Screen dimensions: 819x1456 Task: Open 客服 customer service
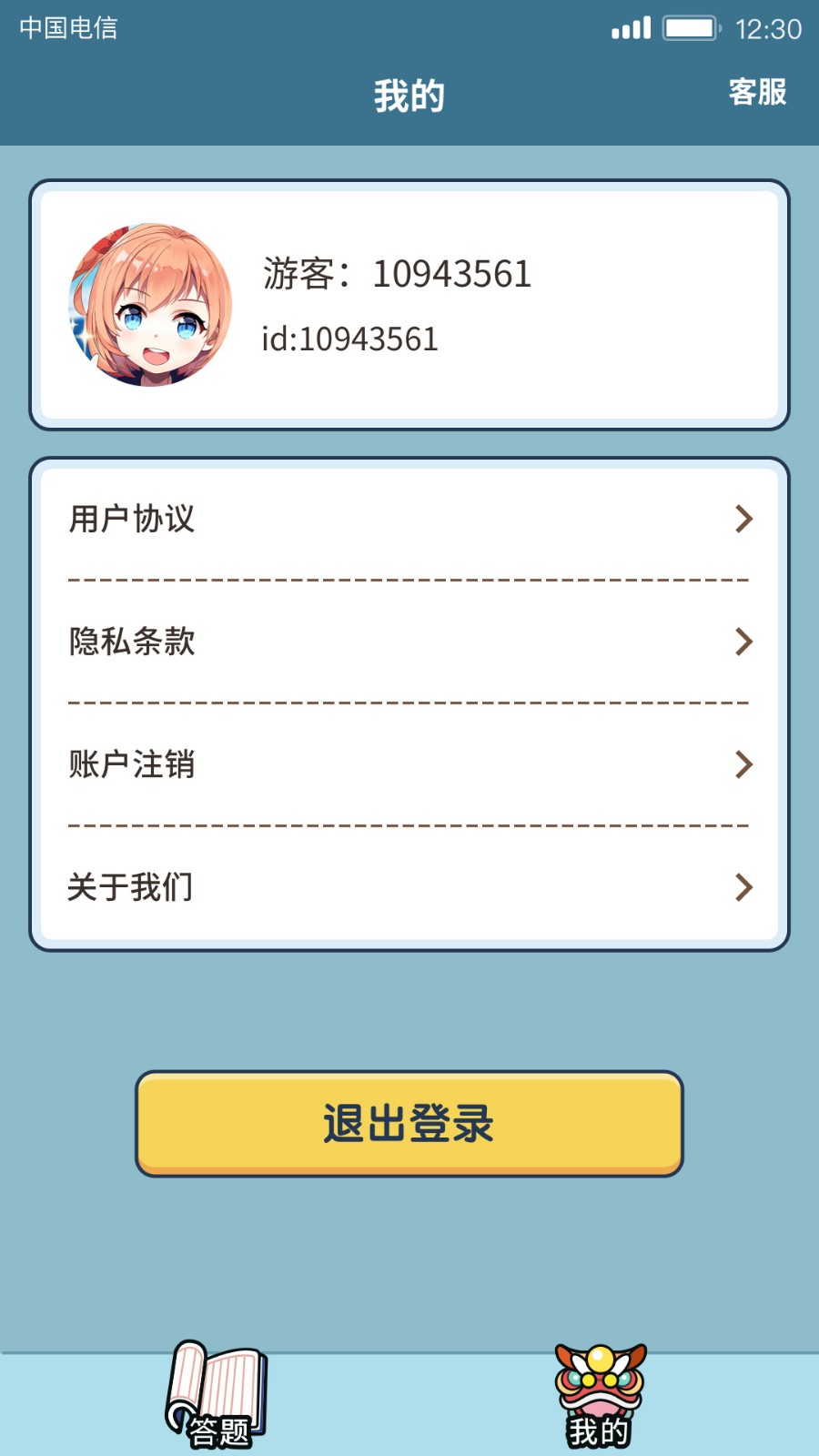coord(756,92)
